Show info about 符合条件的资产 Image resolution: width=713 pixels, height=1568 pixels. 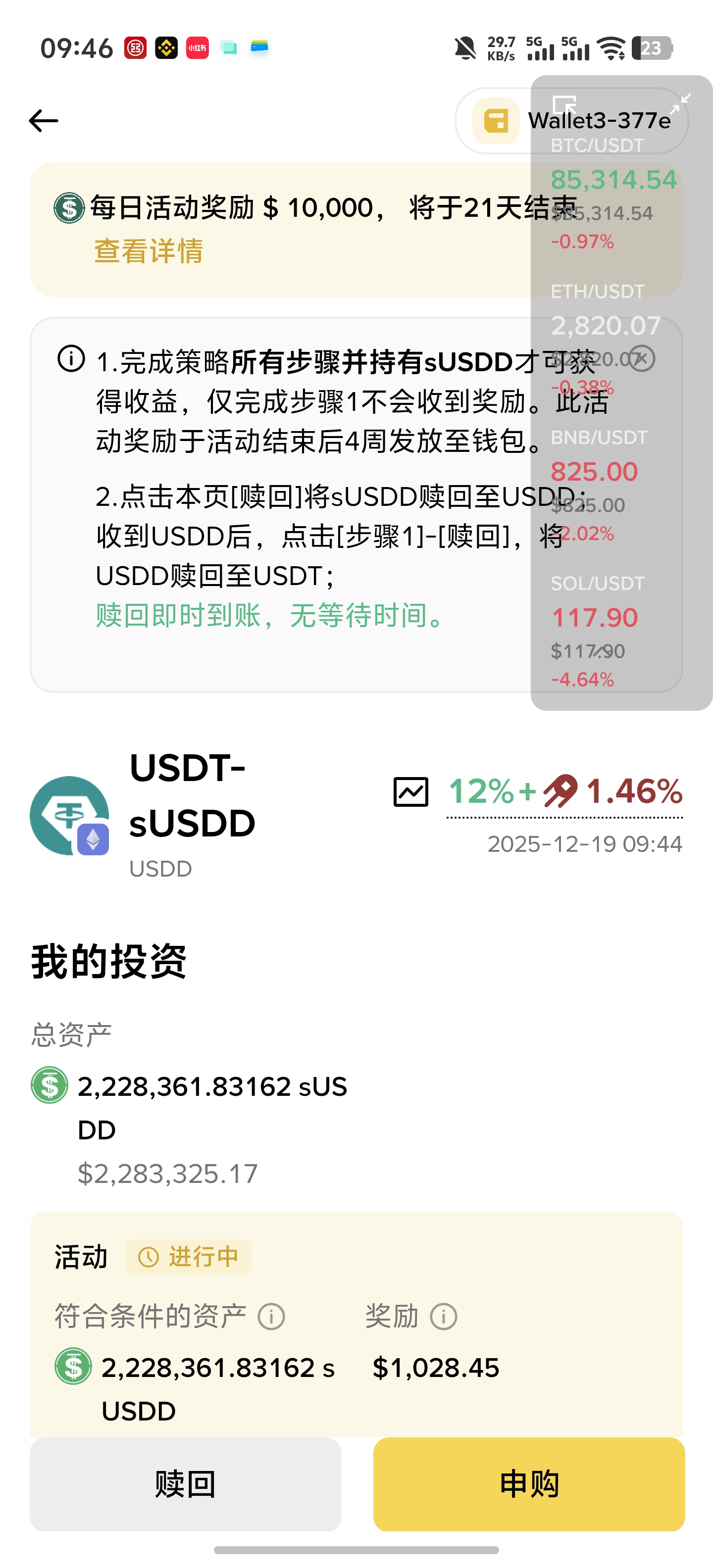pos(271,1317)
